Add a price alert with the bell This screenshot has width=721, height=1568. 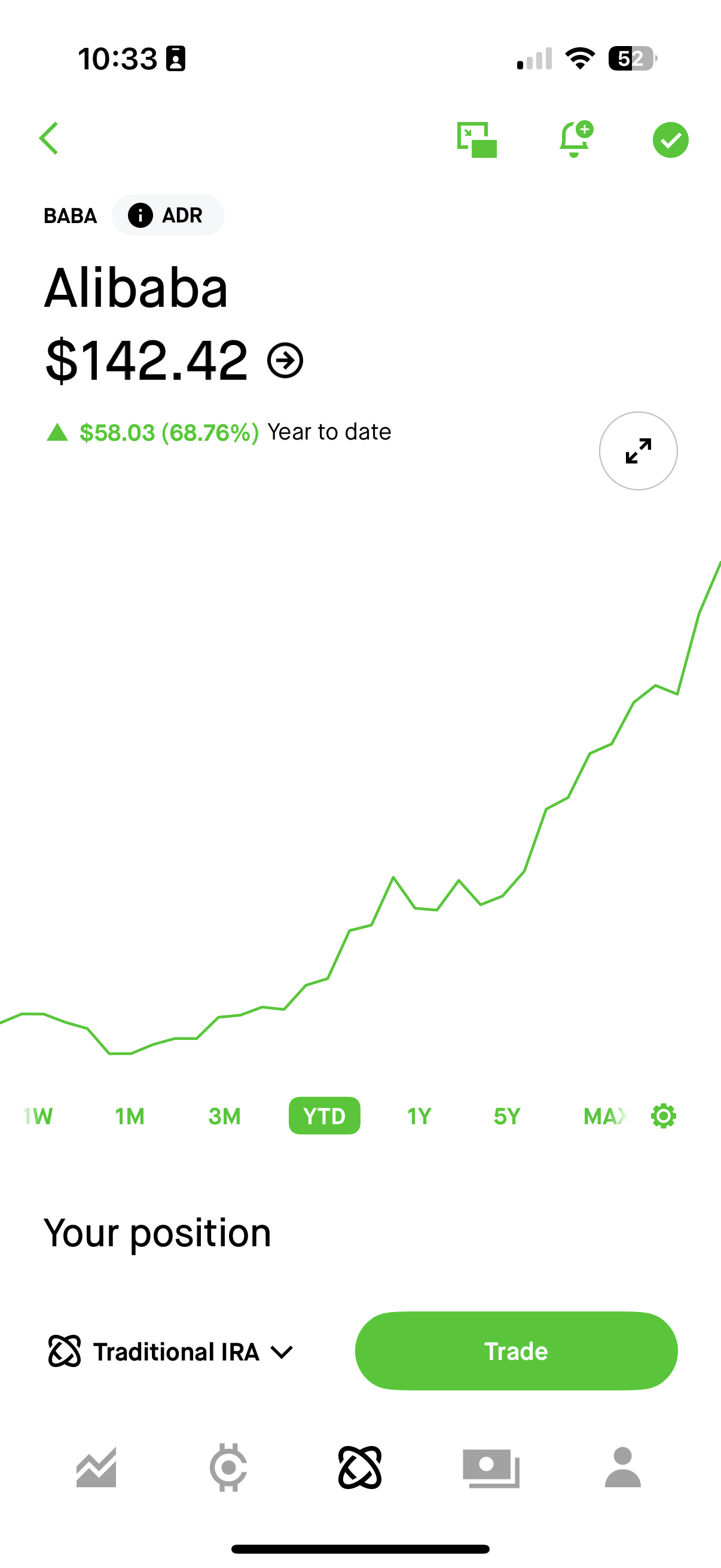pos(575,139)
